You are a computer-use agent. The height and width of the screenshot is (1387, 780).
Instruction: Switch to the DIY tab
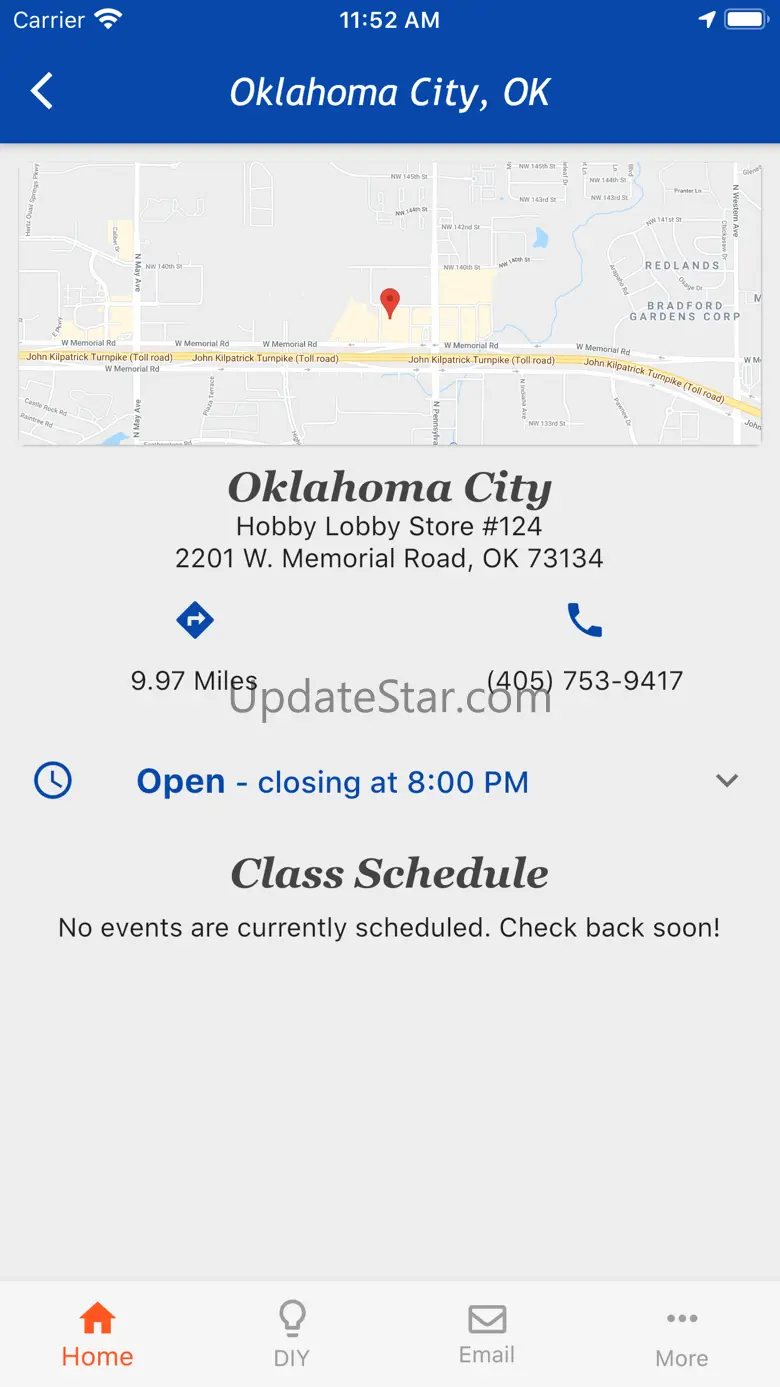pyautogui.click(x=292, y=1335)
